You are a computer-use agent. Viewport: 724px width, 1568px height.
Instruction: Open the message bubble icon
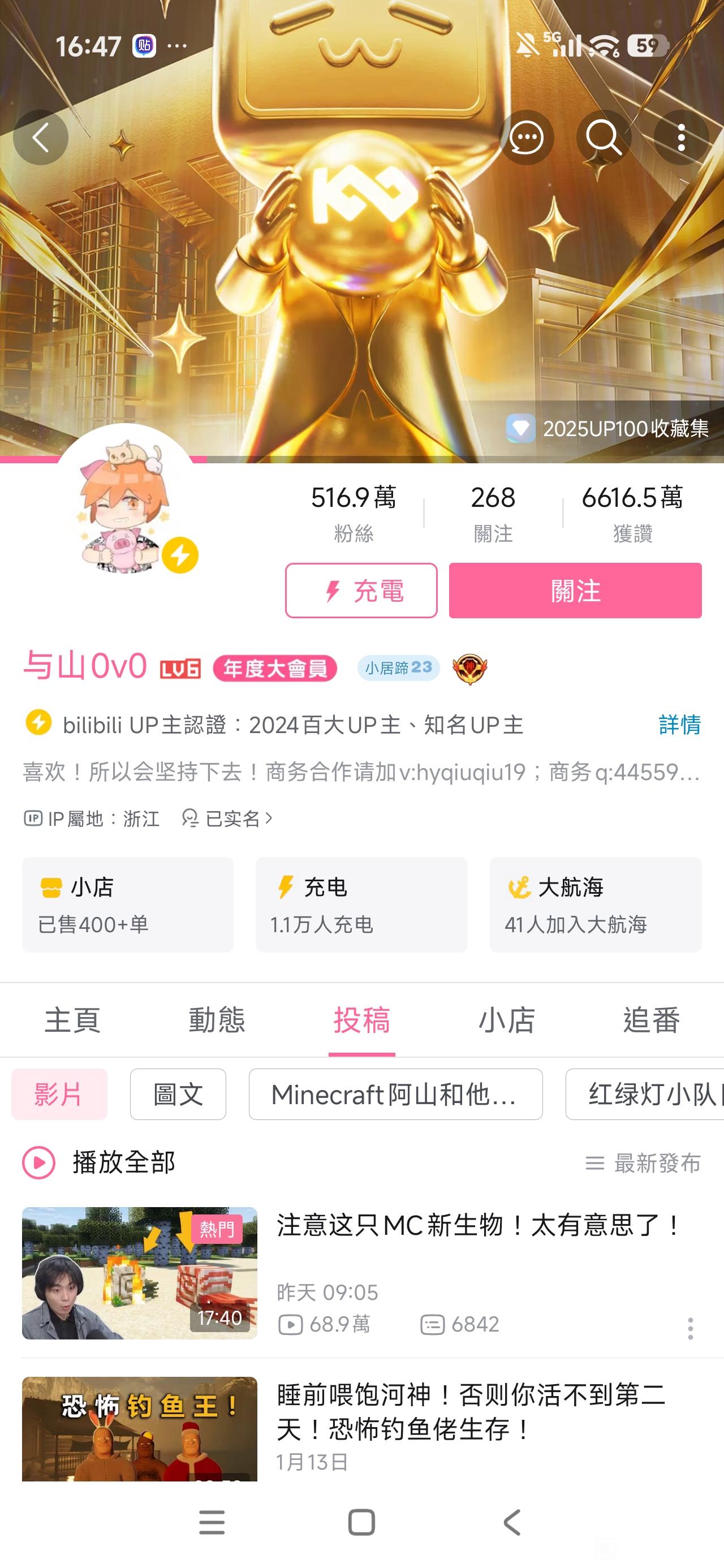[526, 137]
